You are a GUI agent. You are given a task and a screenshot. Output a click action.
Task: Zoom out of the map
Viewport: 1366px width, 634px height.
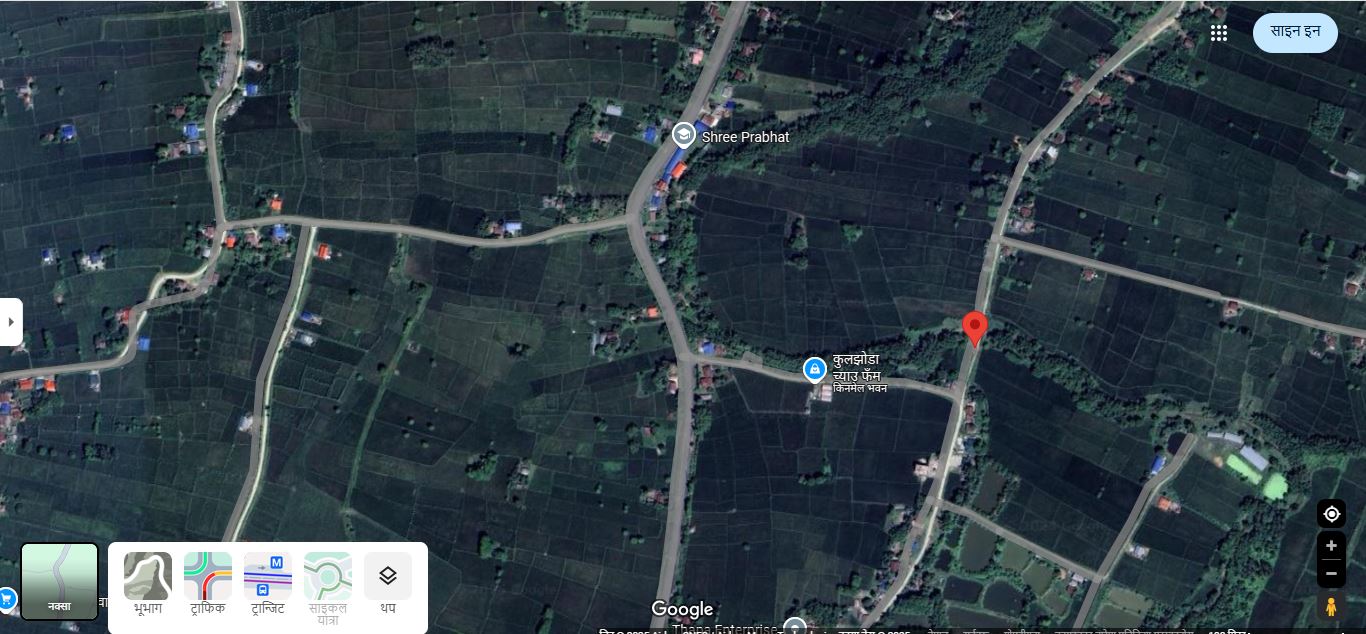tap(1331, 574)
